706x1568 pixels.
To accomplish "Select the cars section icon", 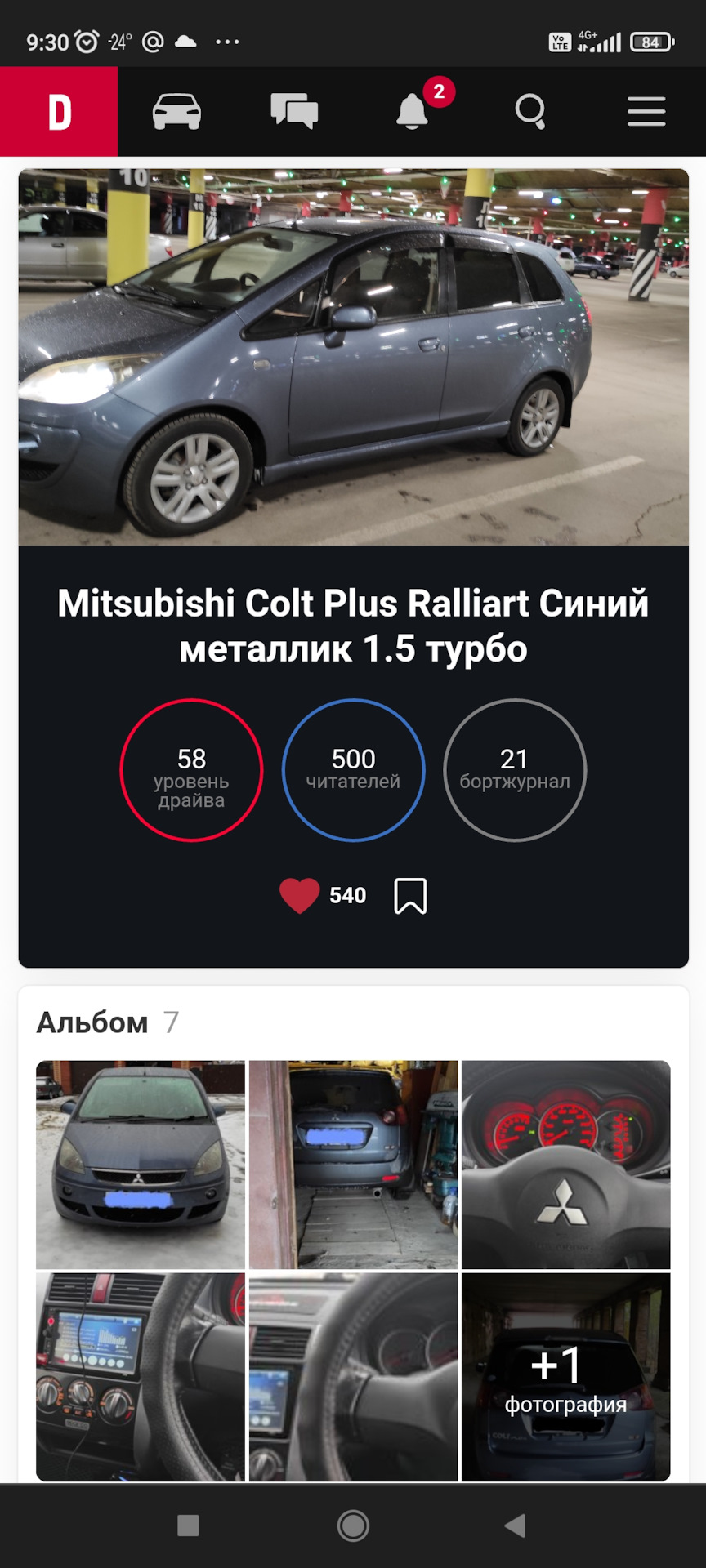I will pos(176,110).
